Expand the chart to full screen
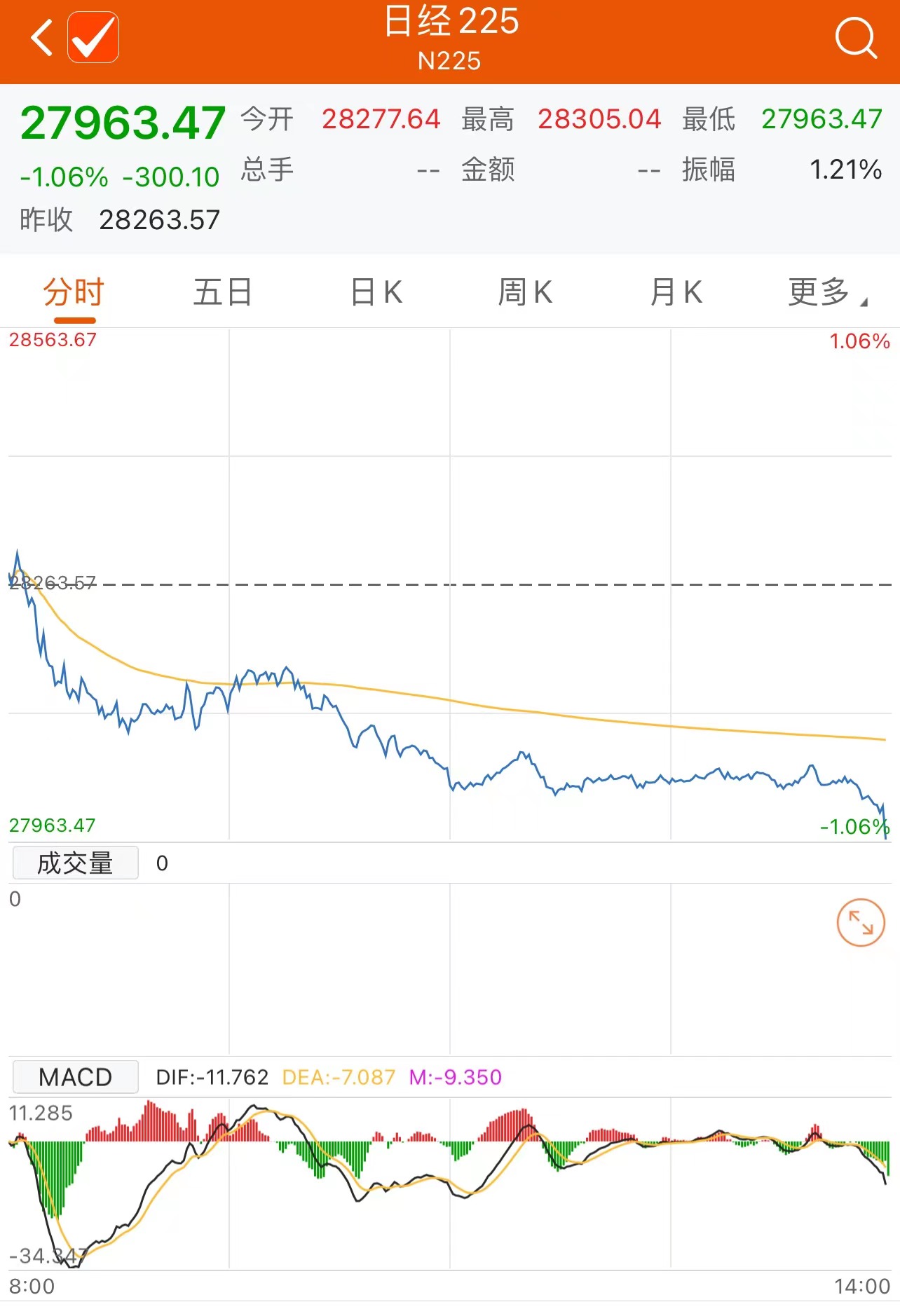This screenshot has height=1316, width=900. coord(861,922)
